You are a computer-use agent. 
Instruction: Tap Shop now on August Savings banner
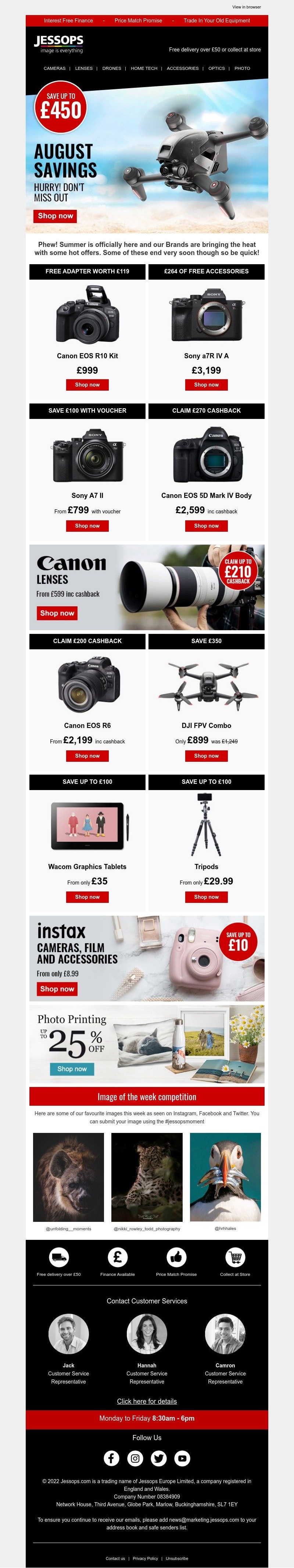click(x=55, y=216)
